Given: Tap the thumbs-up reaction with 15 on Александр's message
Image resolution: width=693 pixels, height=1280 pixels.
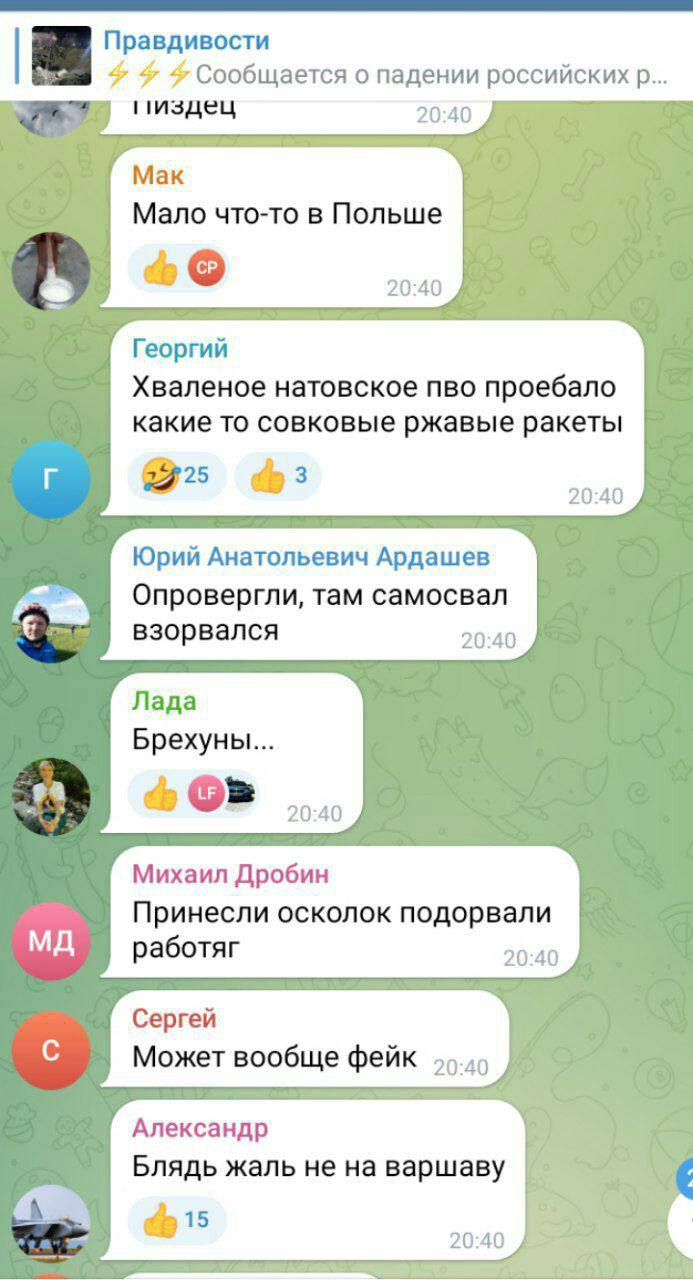Looking at the screenshot, I should (177, 1219).
